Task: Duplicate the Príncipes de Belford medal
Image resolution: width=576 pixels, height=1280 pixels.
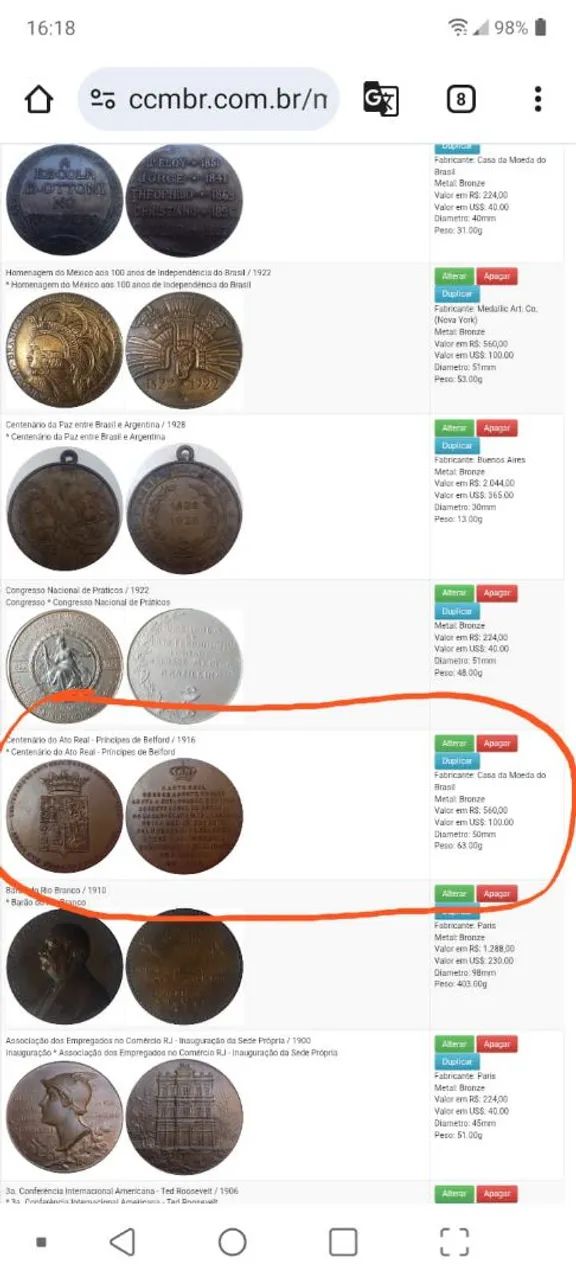Action: point(456,761)
